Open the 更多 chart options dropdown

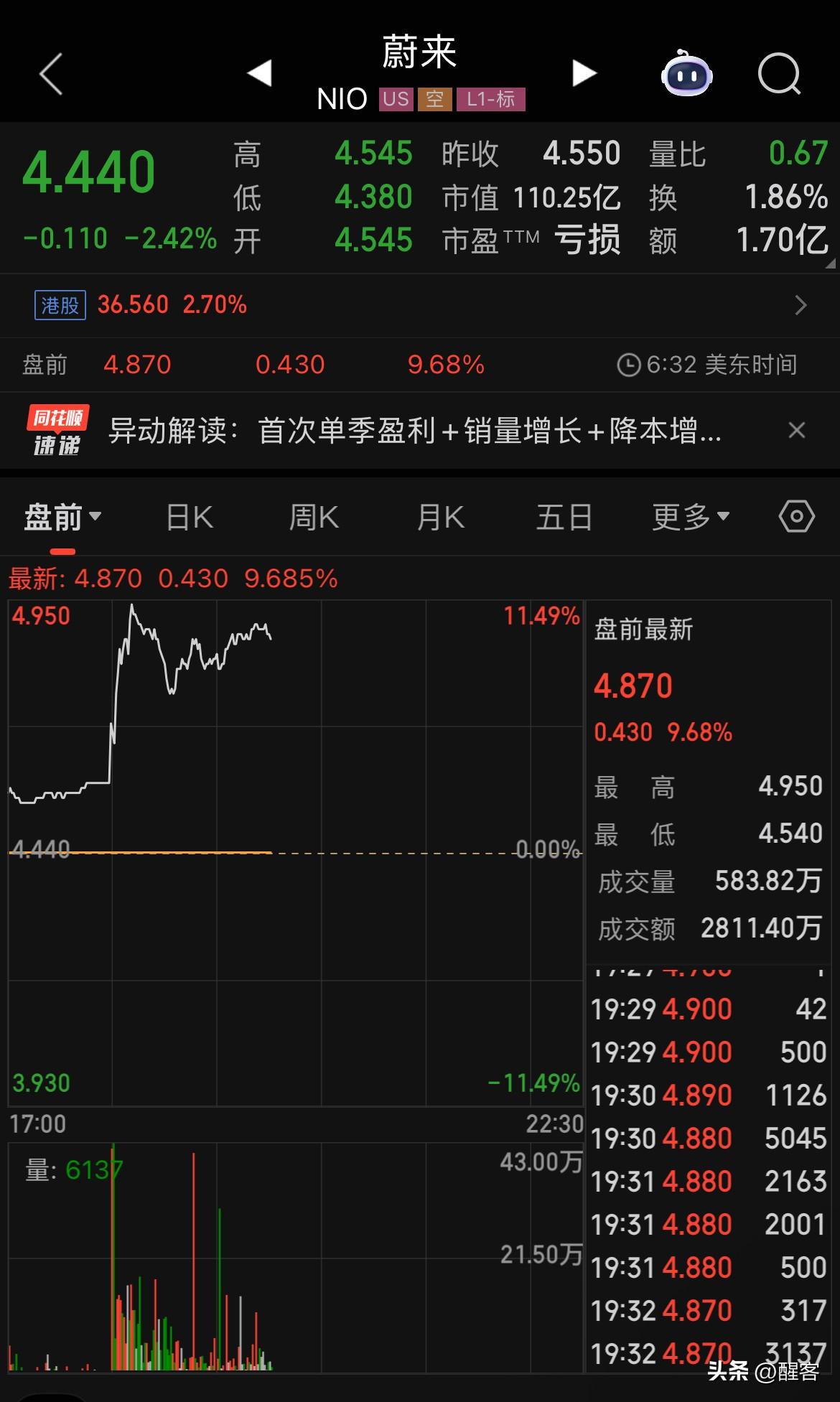tap(688, 516)
